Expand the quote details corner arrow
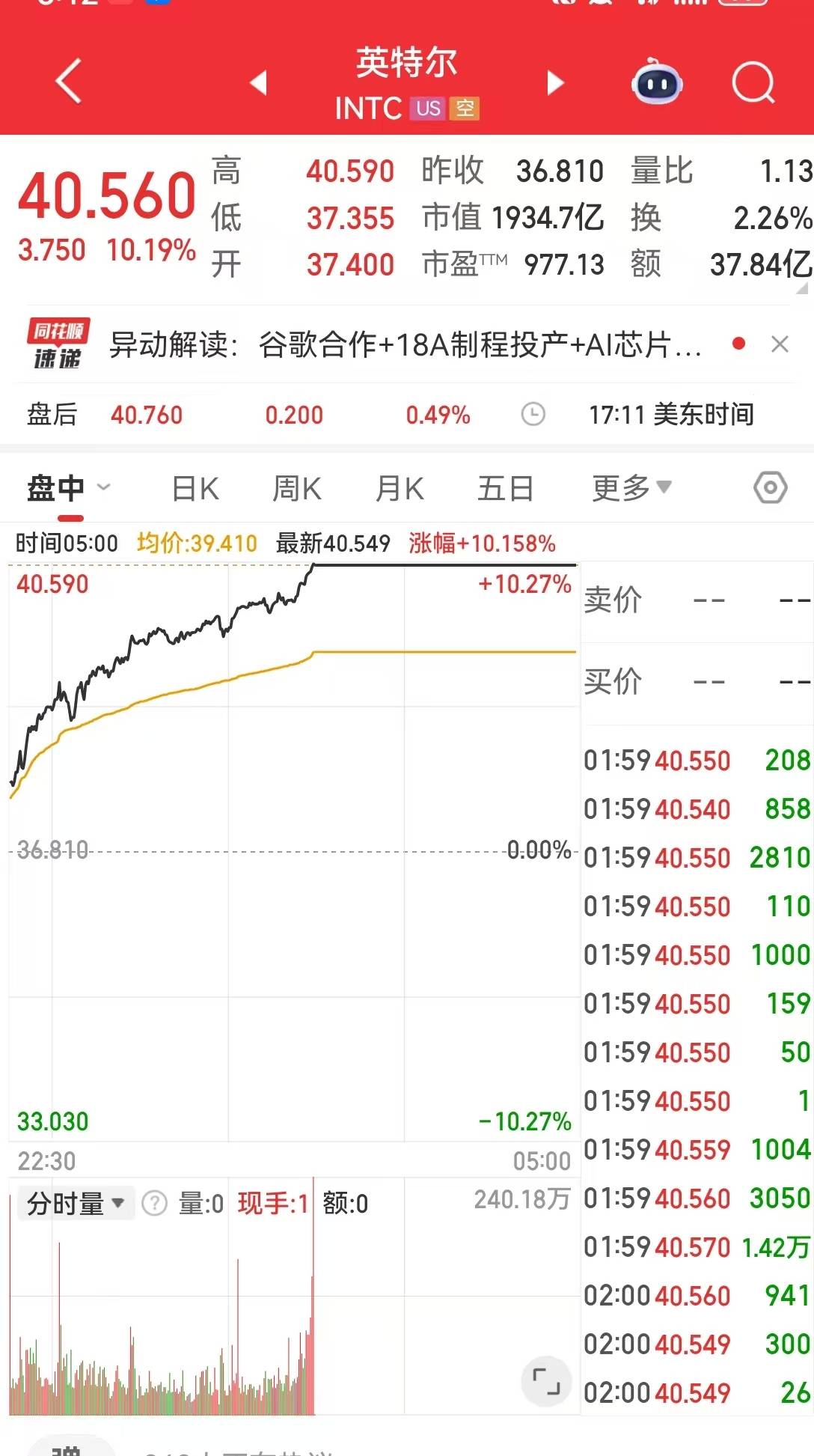This screenshot has width=814, height=1456. 802,288
